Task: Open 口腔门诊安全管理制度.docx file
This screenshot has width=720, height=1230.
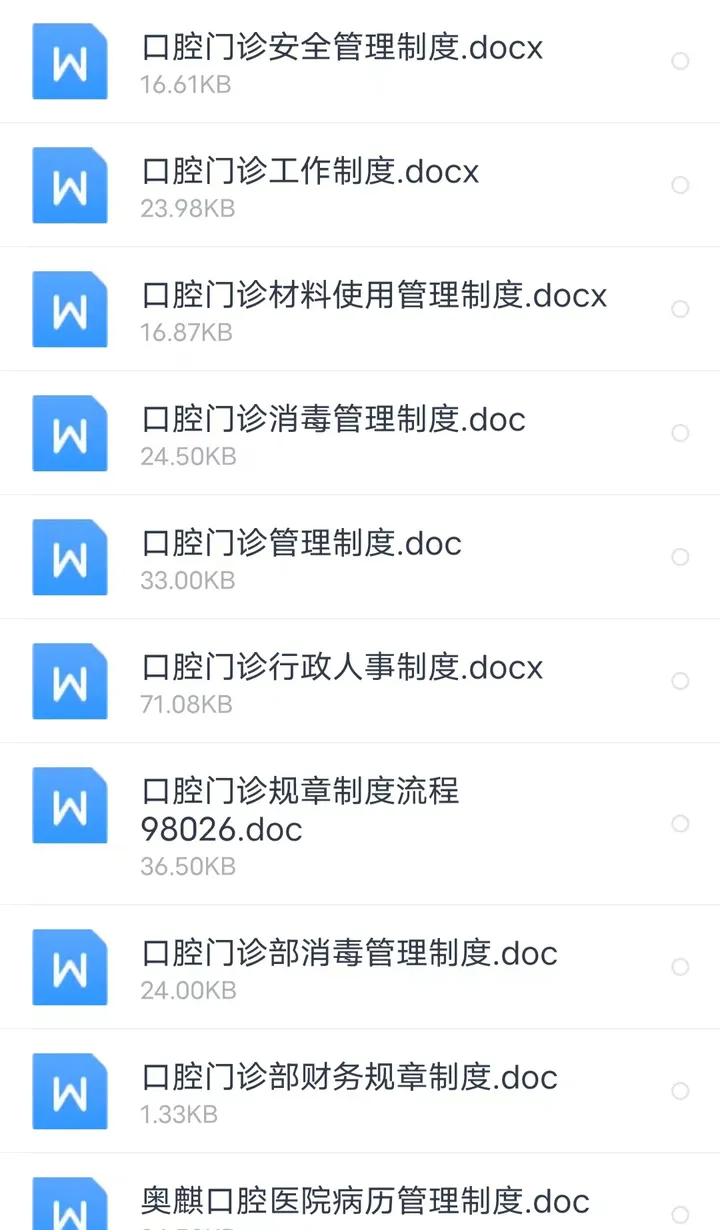Action: tap(360, 61)
